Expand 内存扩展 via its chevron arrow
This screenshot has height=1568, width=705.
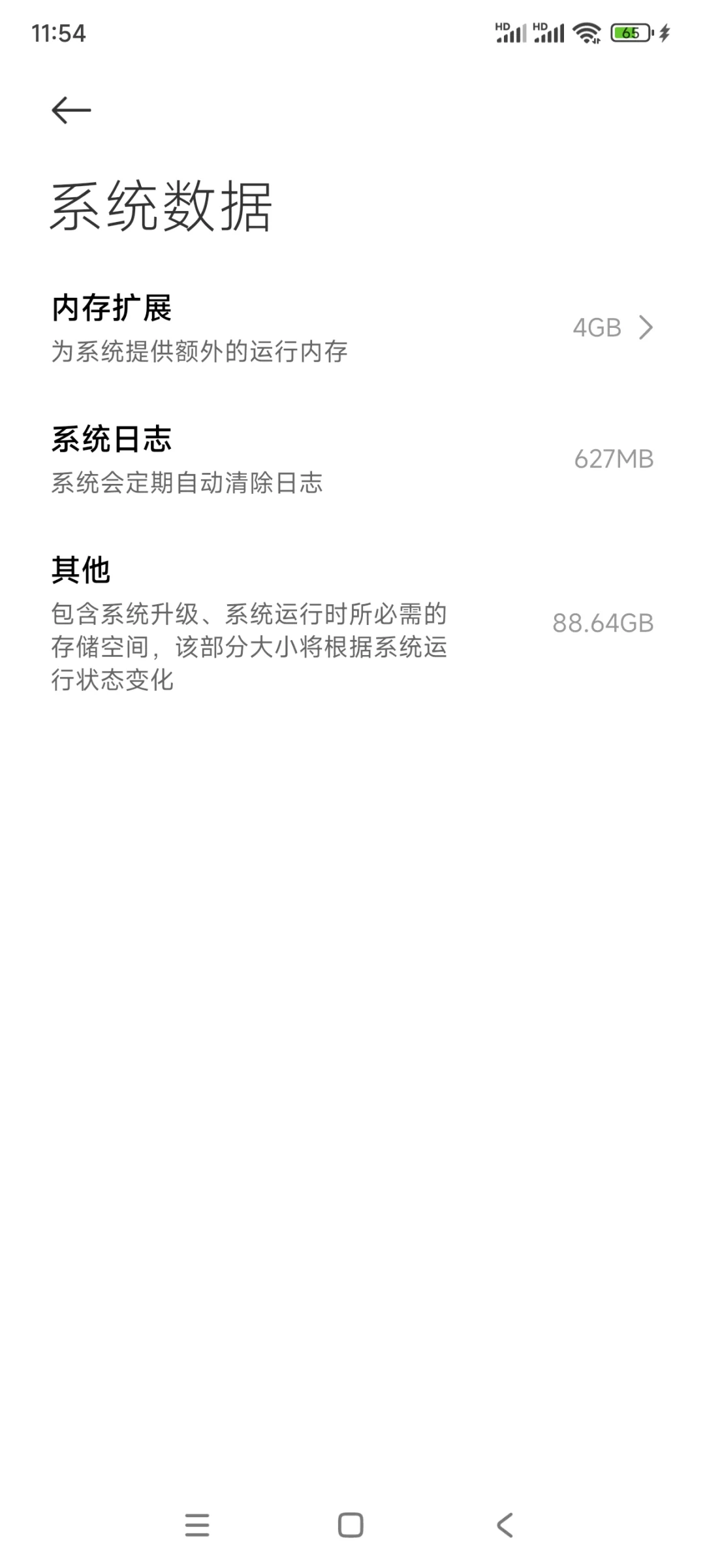[x=647, y=328]
